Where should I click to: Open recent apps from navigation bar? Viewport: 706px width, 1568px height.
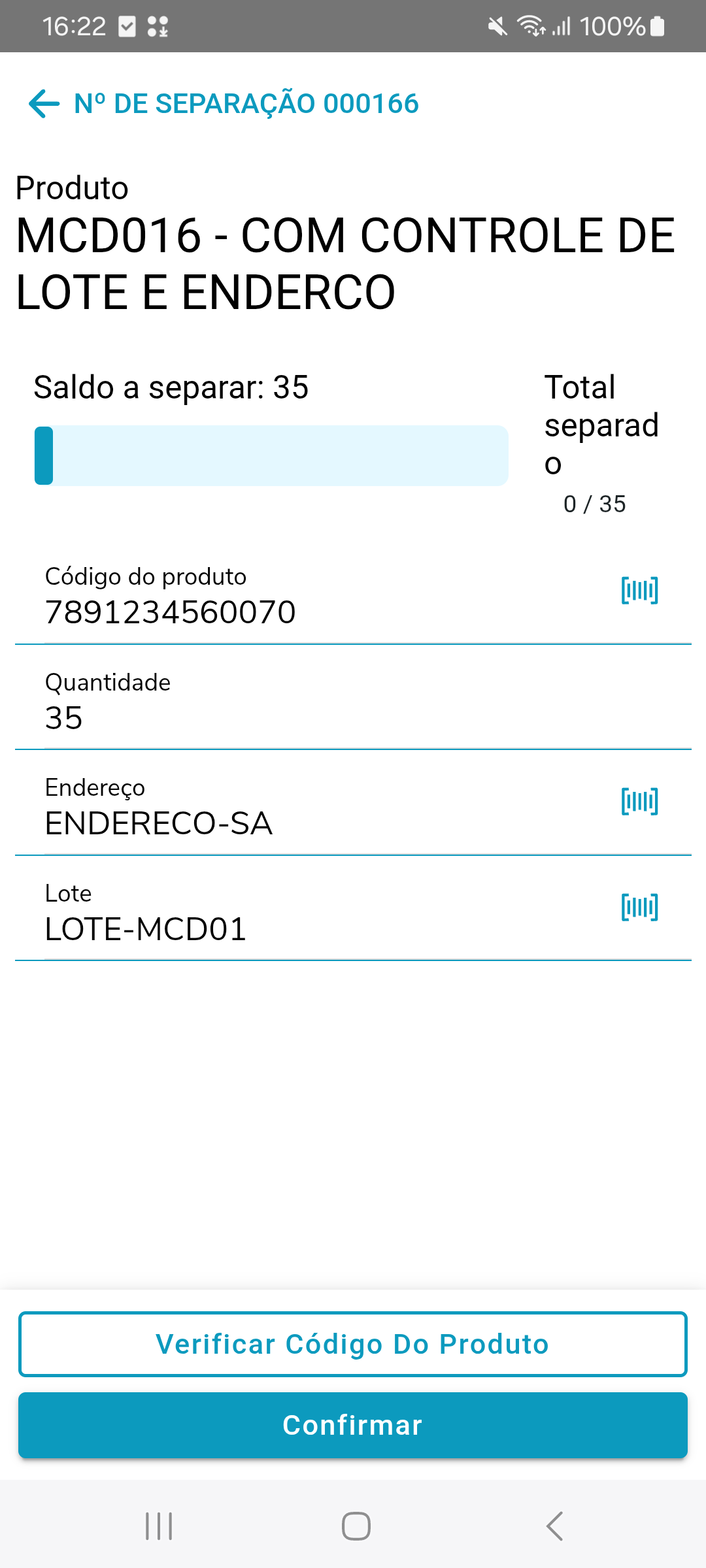[159, 1526]
